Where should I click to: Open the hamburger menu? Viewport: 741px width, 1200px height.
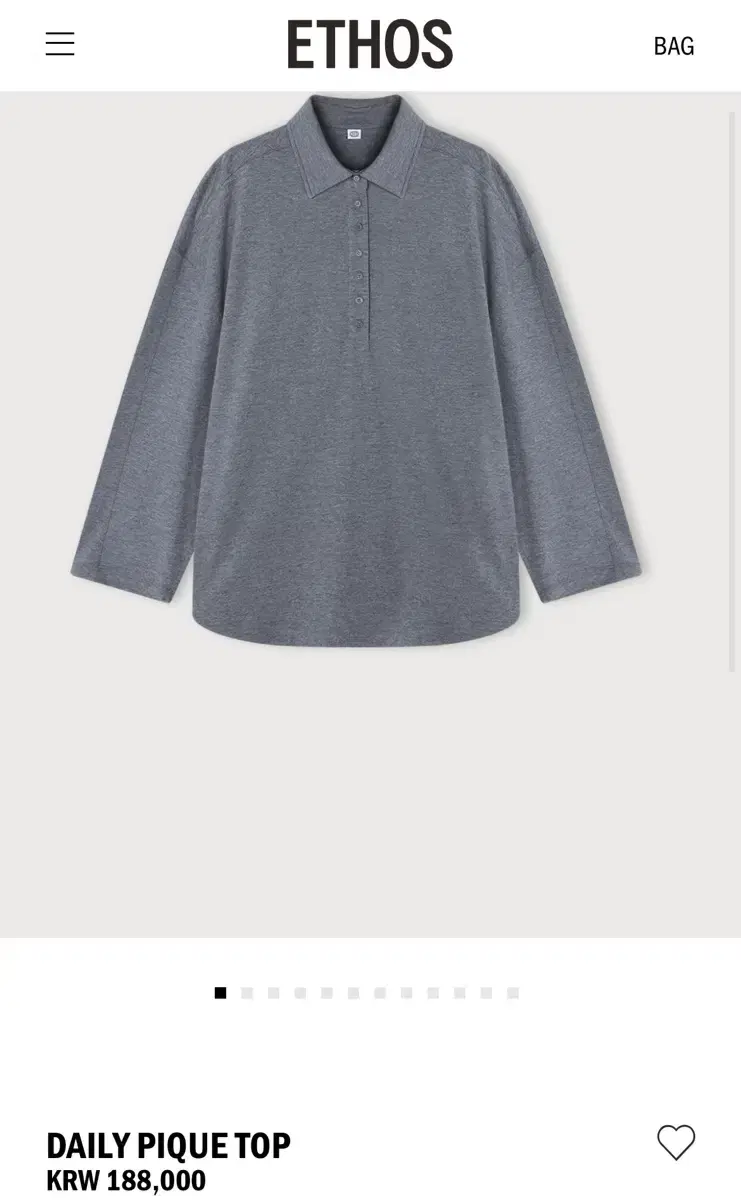click(x=60, y=44)
